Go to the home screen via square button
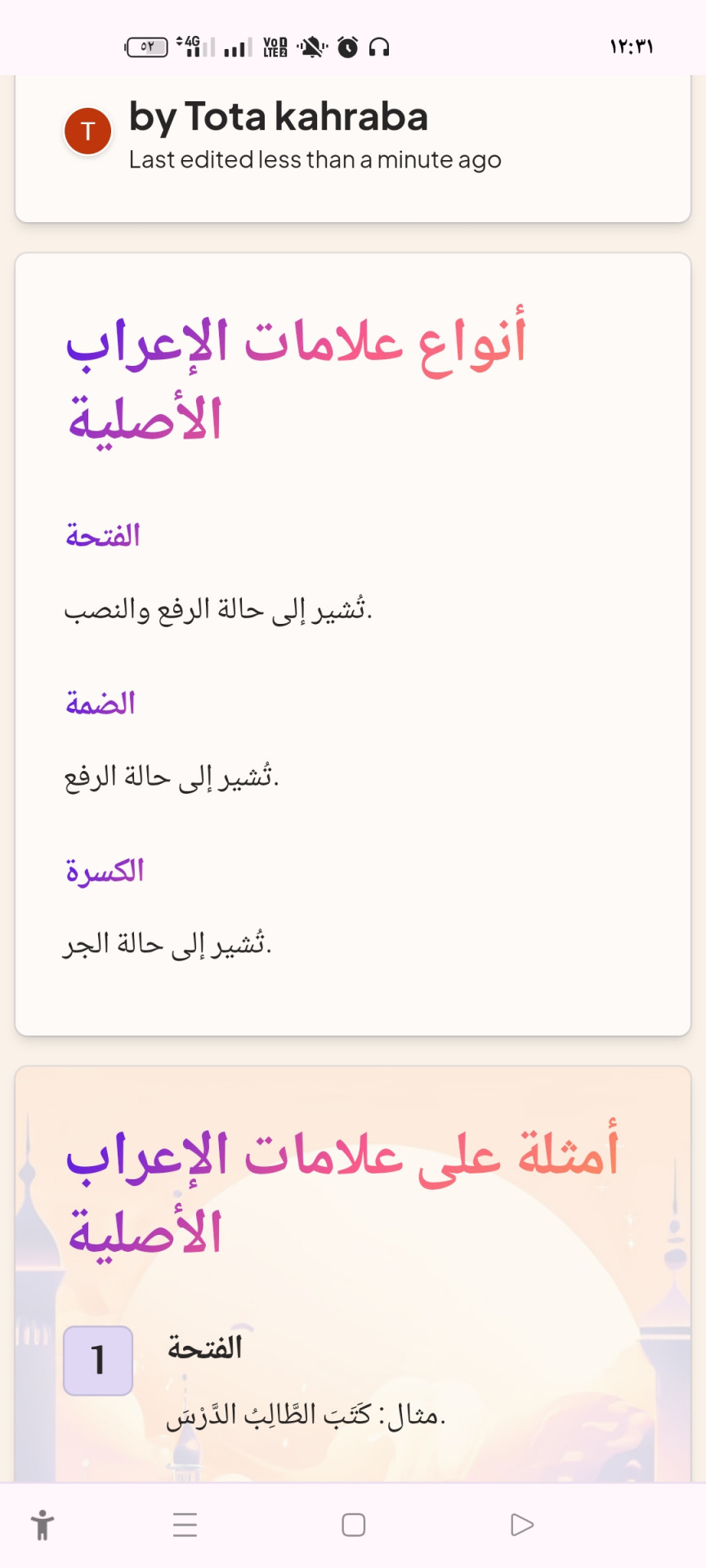This screenshot has width=706, height=1568. (354, 1525)
